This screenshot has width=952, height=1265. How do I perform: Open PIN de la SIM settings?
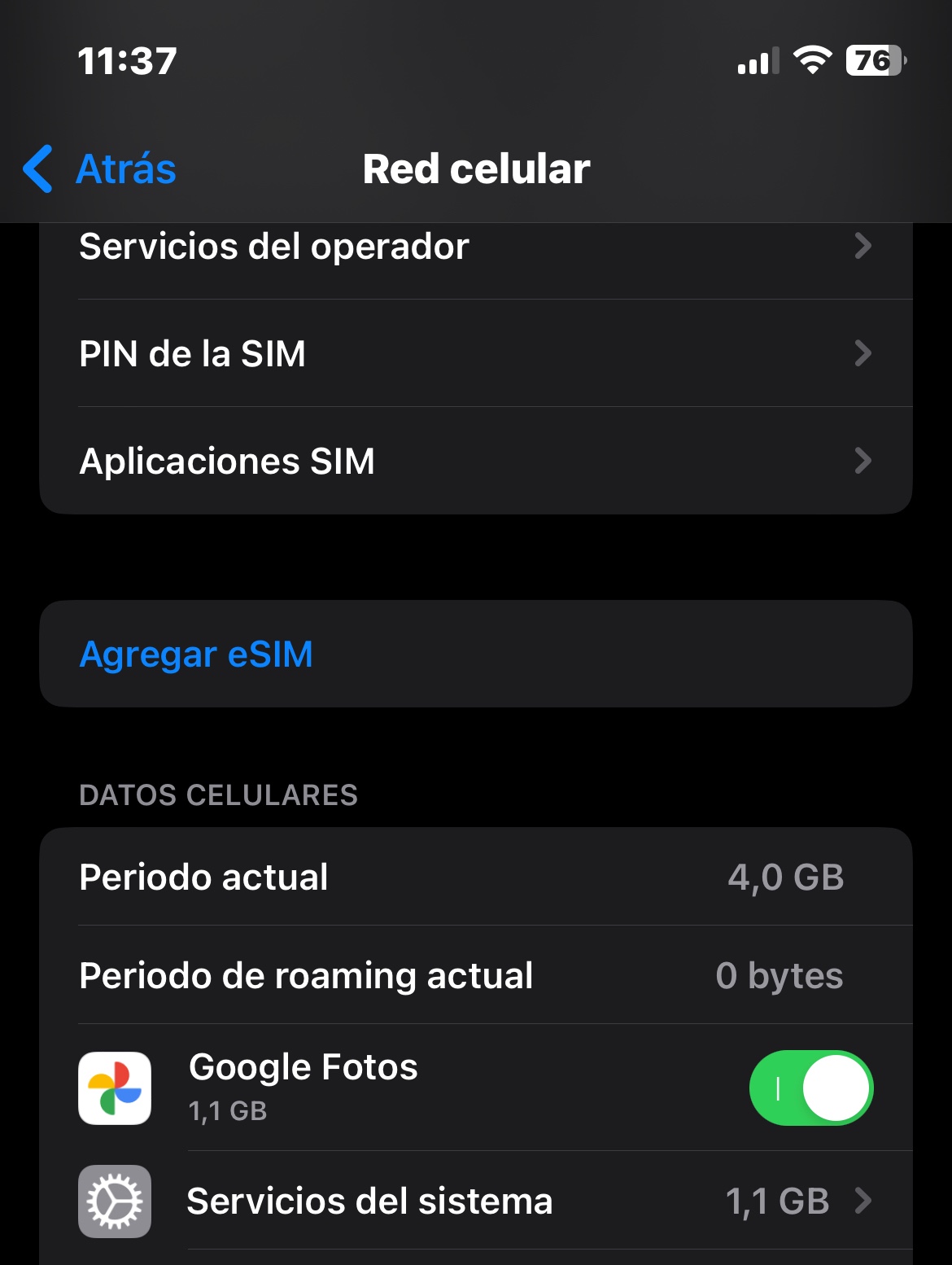(475, 354)
